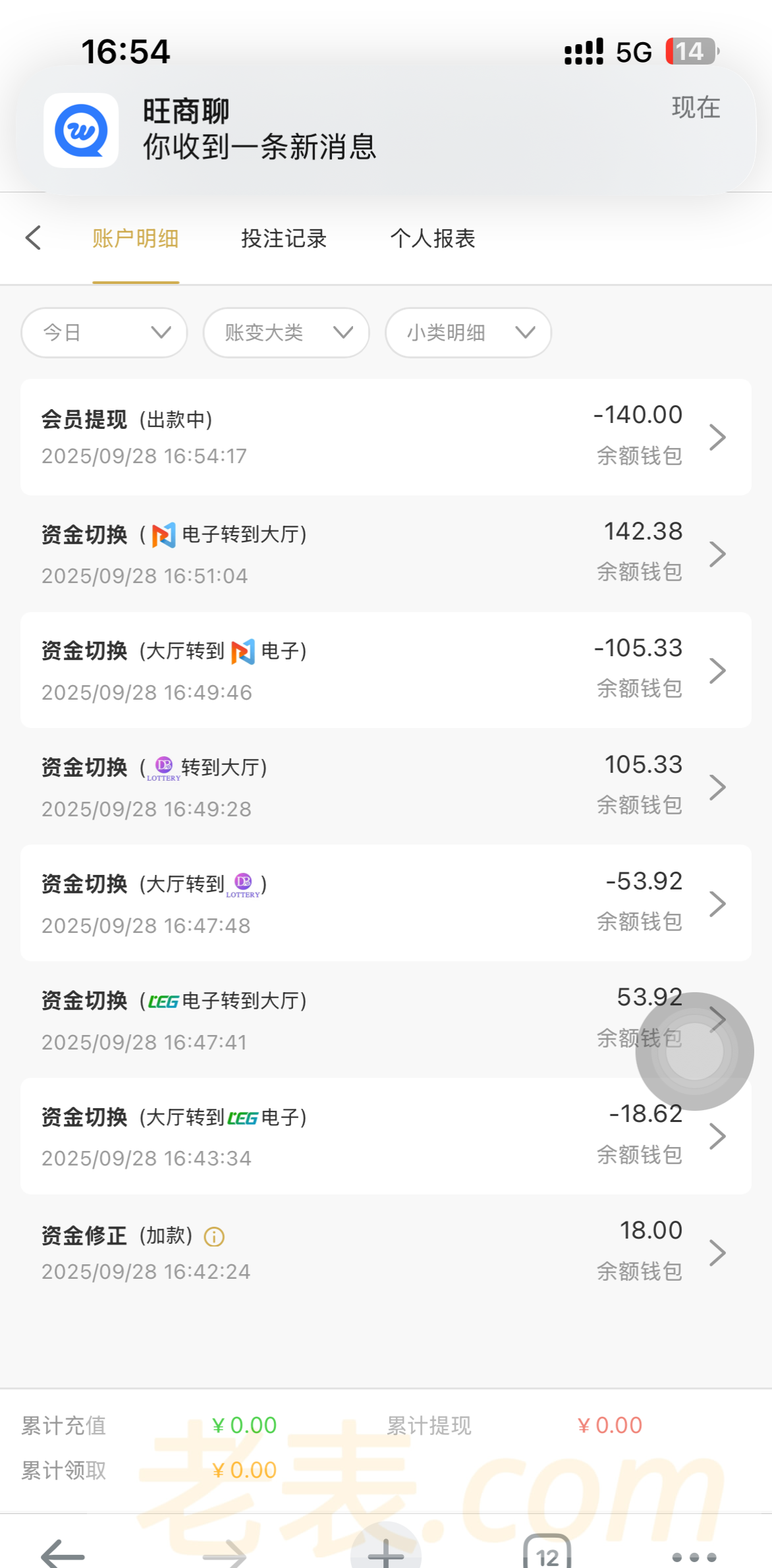This screenshot has height=1568, width=772.
Task: Tap the info icon beside 资金修正 (加款)
Action: tap(215, 1237)
